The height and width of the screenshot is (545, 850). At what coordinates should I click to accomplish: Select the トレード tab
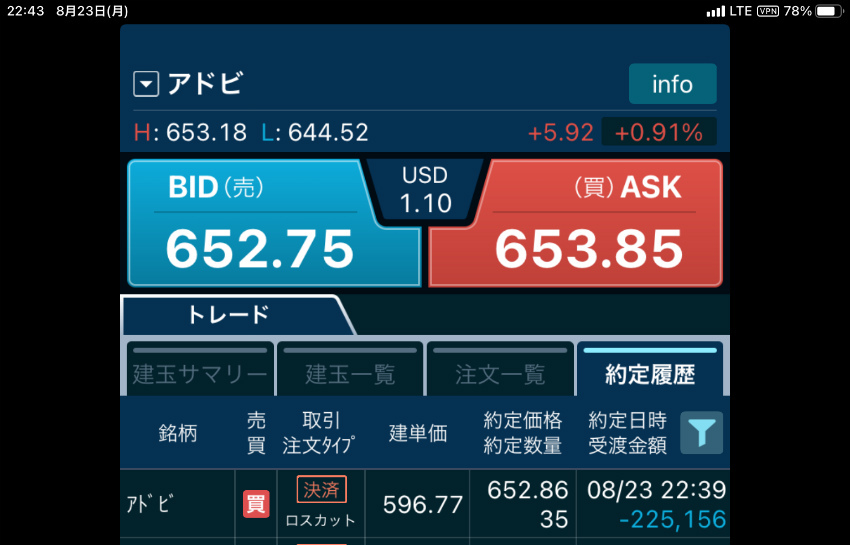coord(230,315)
